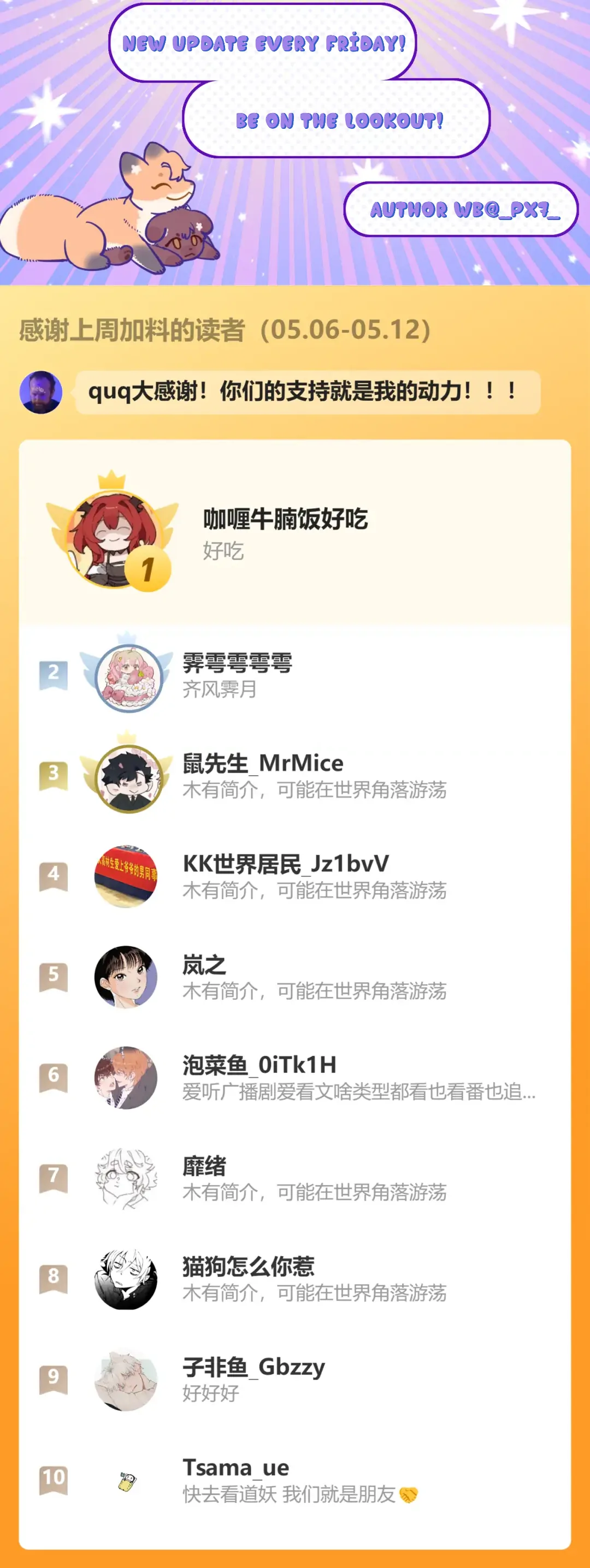The height and width of the screenshot is (1568, 590).
Task: Open Tsama_ue's profile row
Action: [x=294, y=1480]
